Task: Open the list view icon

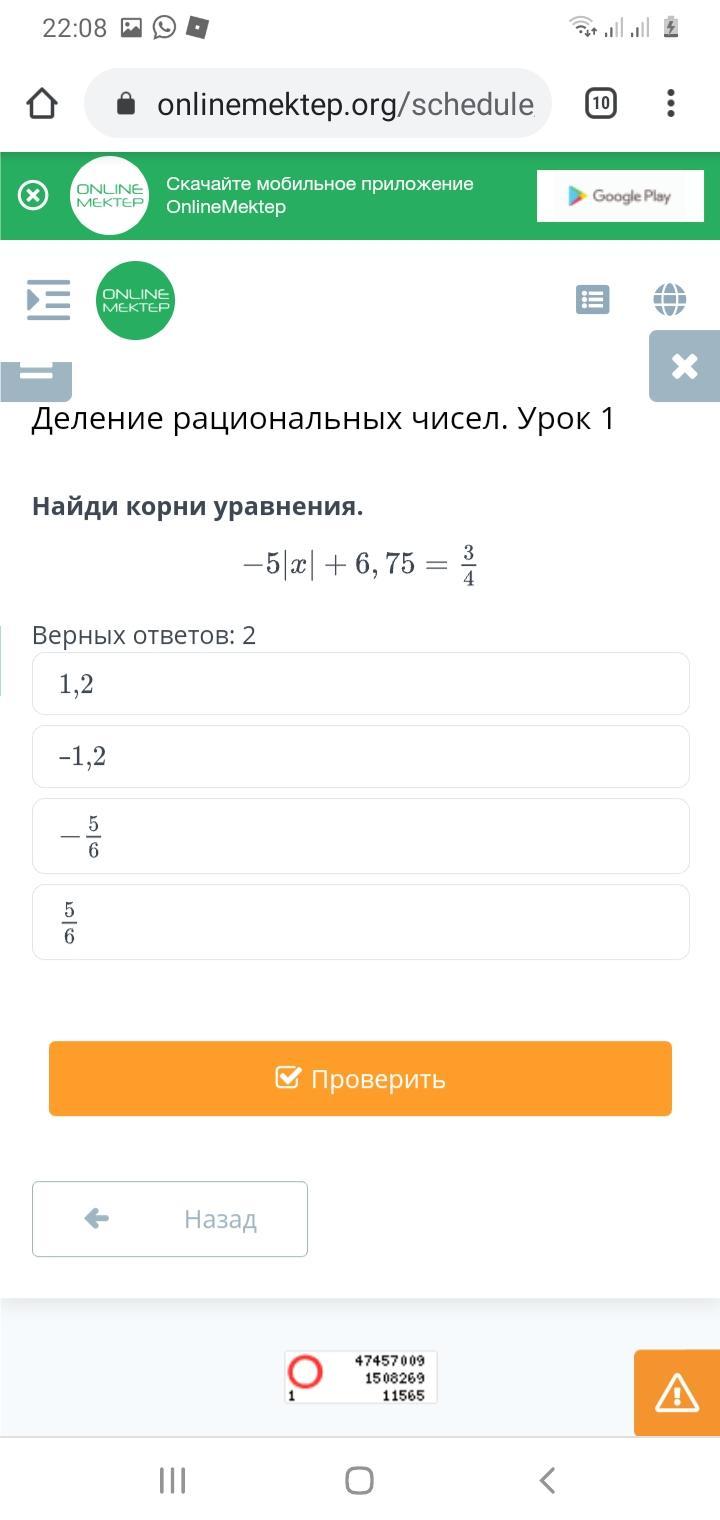Action: 592,299
